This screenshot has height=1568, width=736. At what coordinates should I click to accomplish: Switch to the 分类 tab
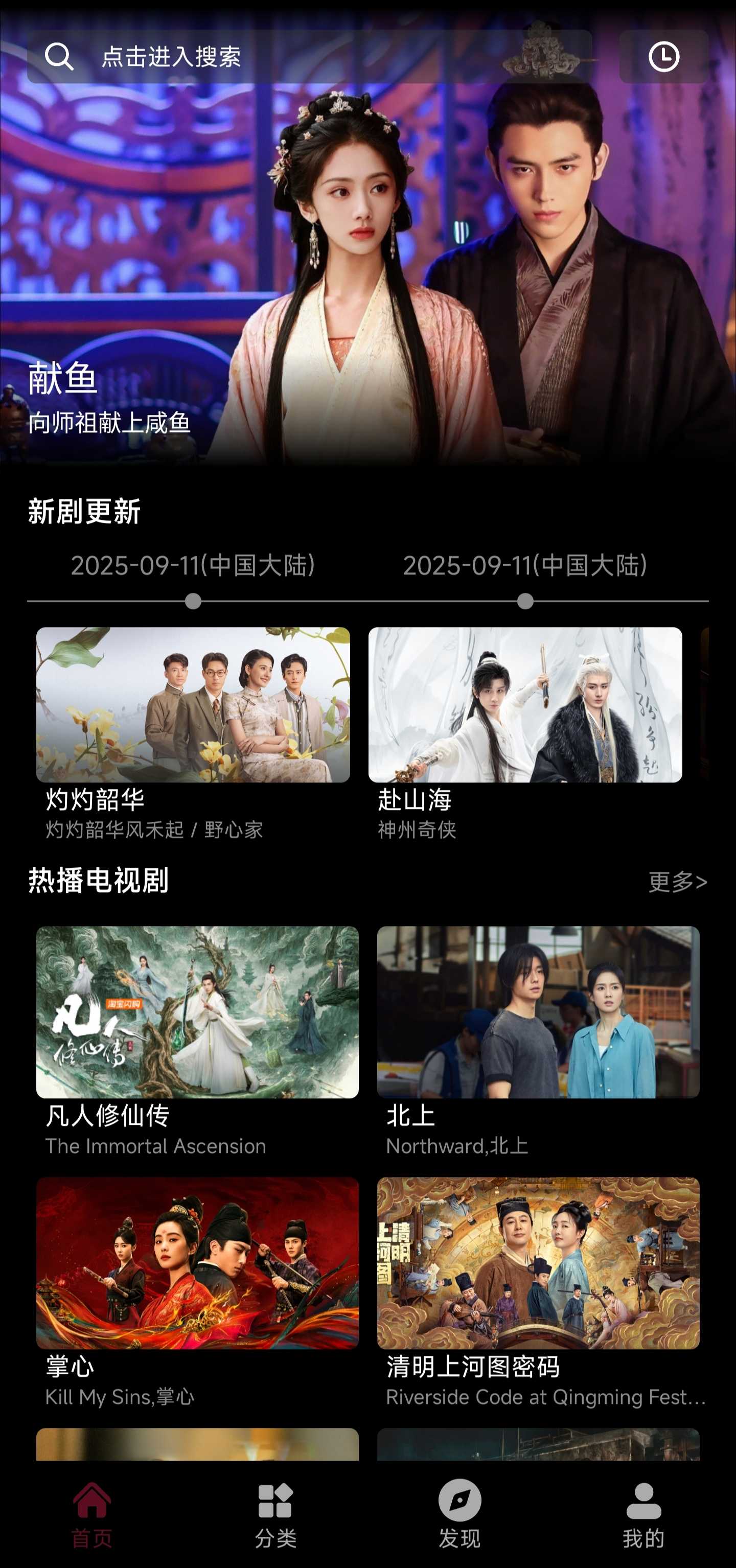click(x=276, y=1514)
